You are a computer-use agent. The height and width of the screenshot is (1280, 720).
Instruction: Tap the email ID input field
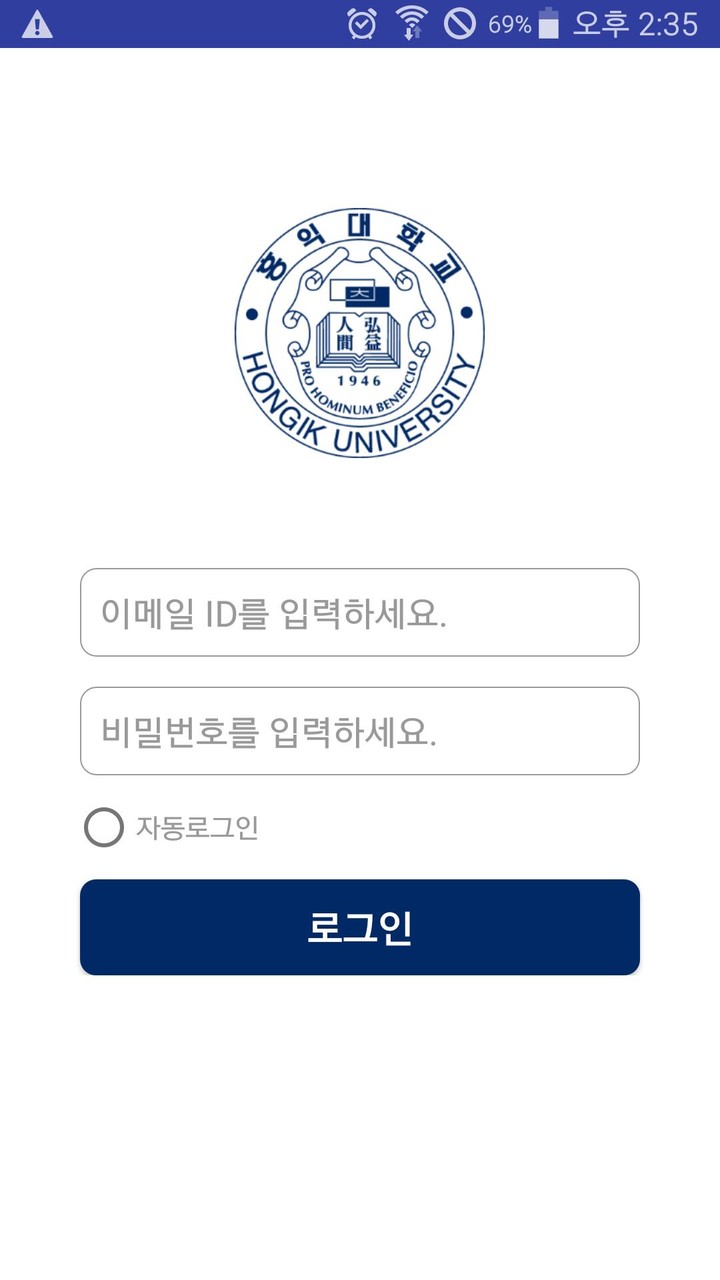(x=360, y=612)
